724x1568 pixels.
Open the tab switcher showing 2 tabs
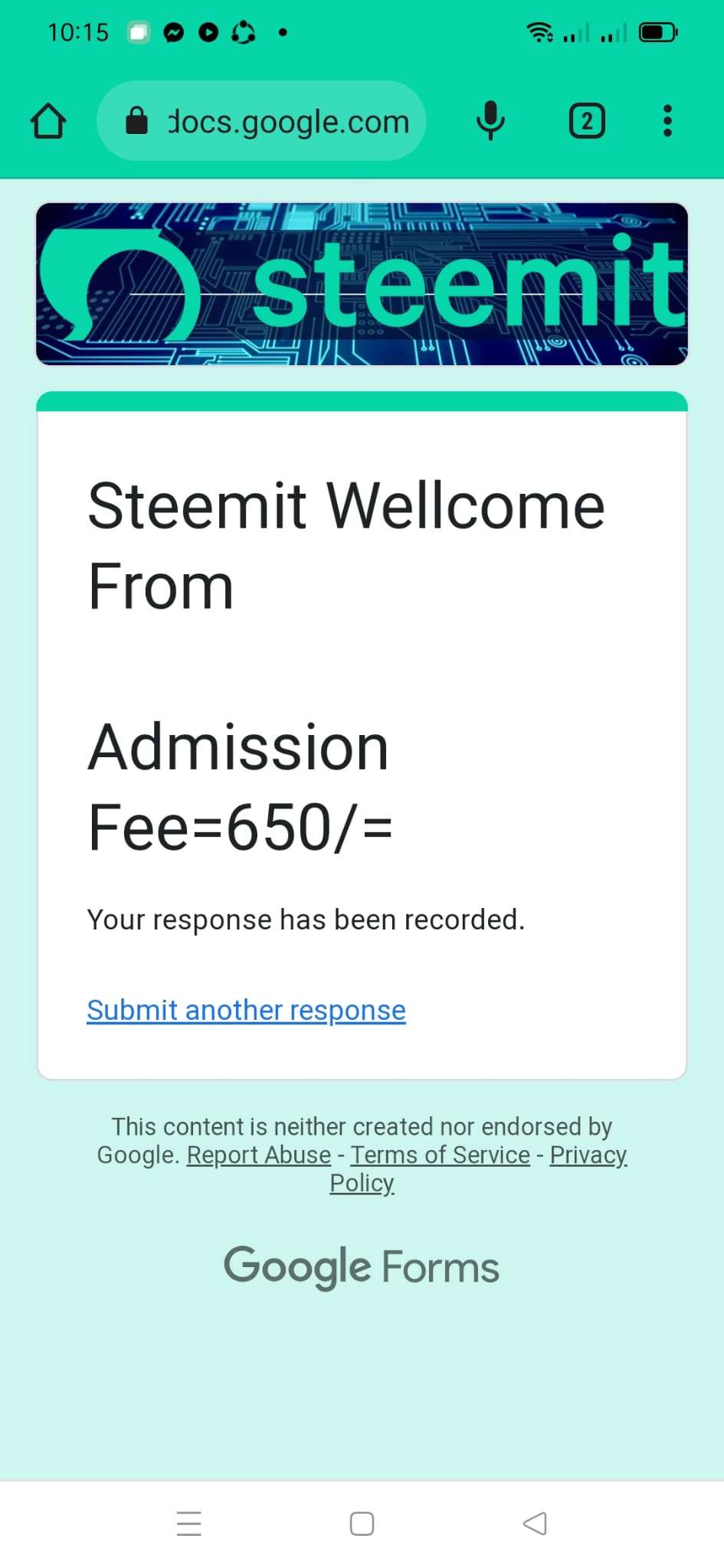pyautogui.click(x=587, y=121)
